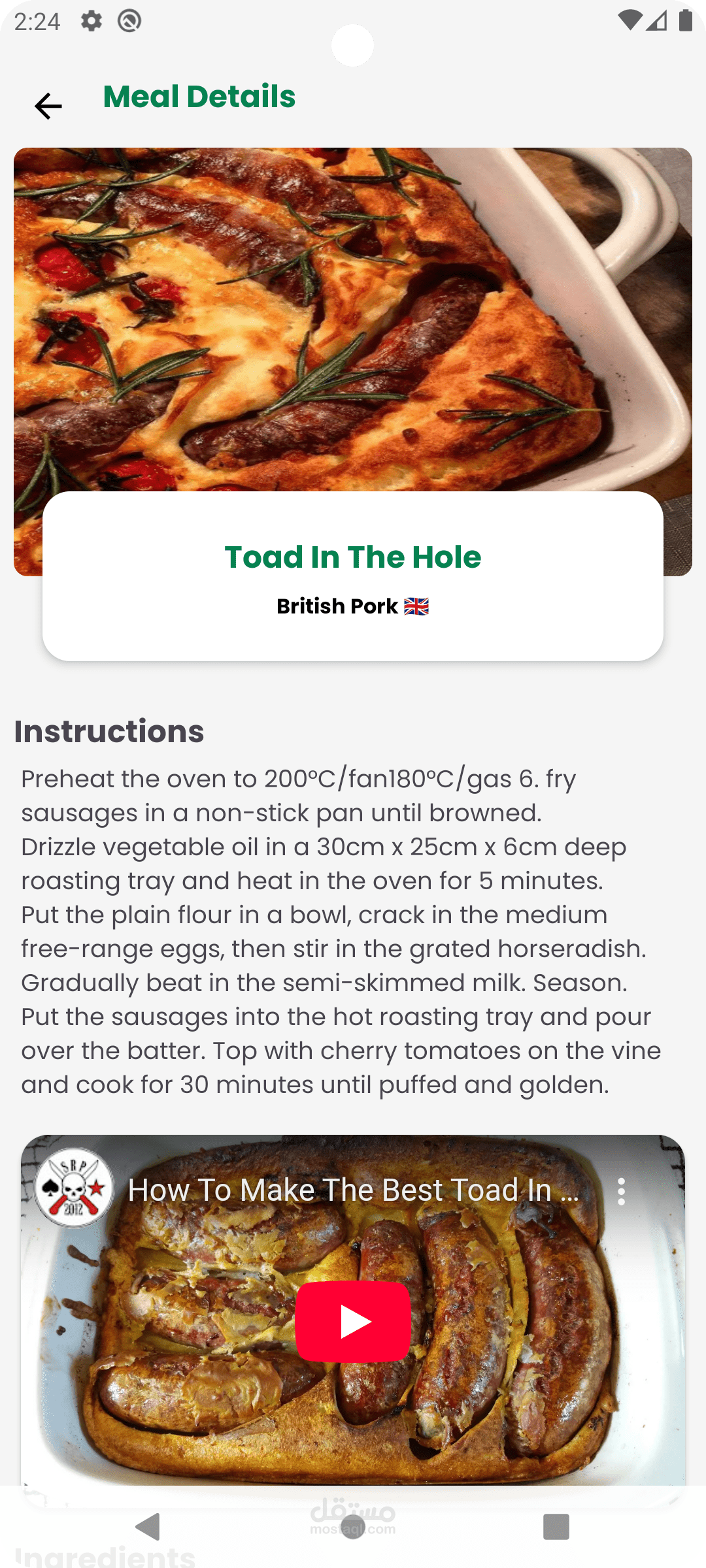Open the video title link on YouTube
The image size is (706, 1568).
click(353, 1190)
